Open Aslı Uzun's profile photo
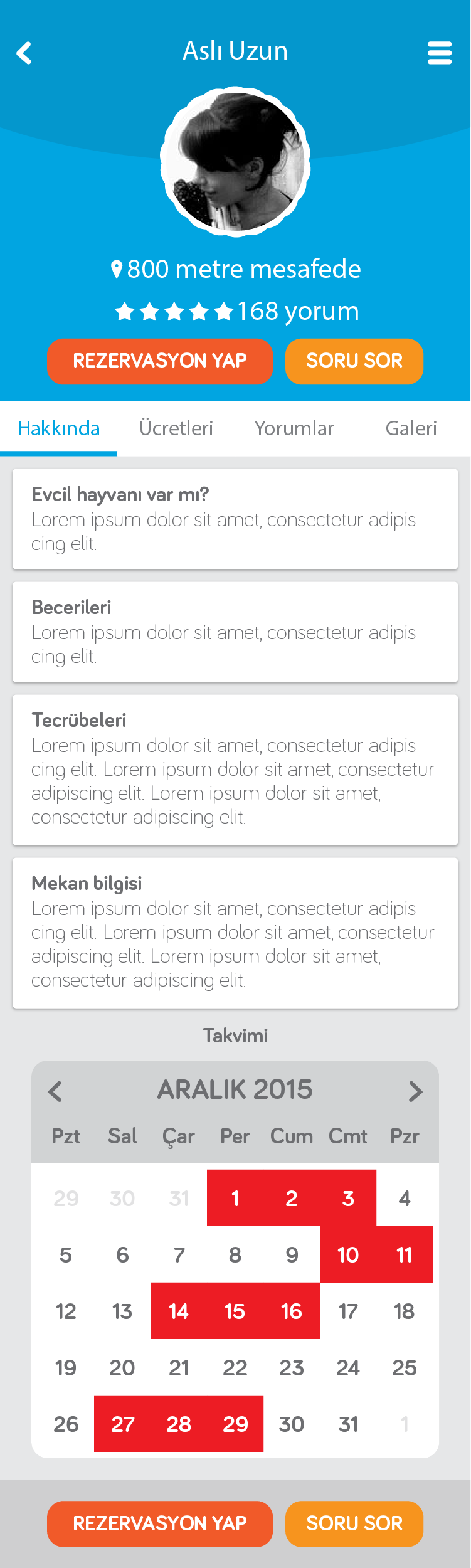This screenshot has height=1568, width=471. click(x=235, y=162)
